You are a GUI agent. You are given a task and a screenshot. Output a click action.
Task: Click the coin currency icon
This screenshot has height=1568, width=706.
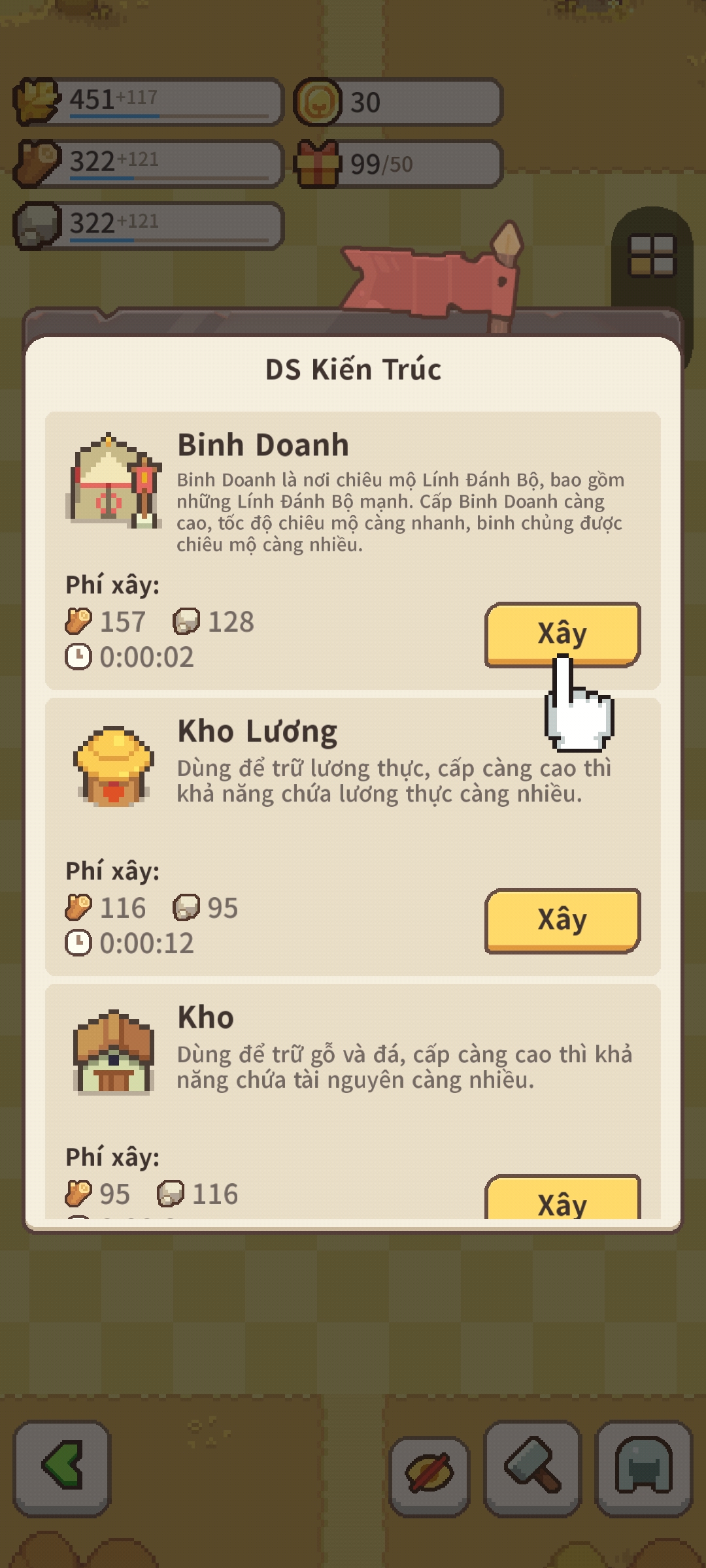318,101
